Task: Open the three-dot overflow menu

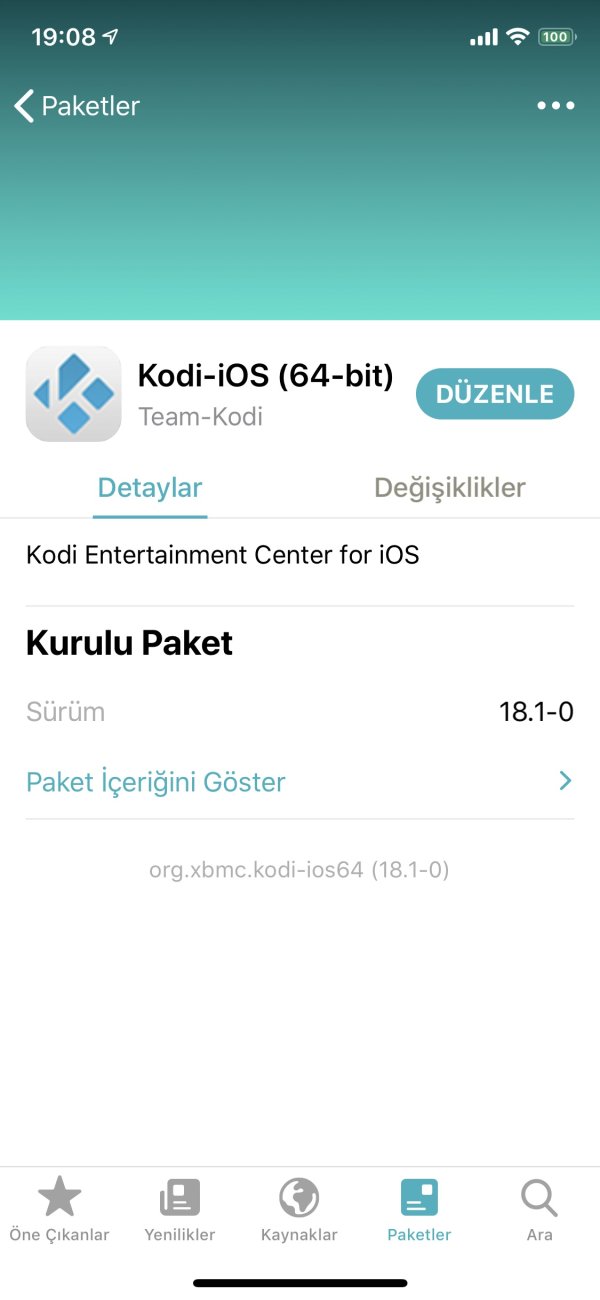Action: click(555, 106)
